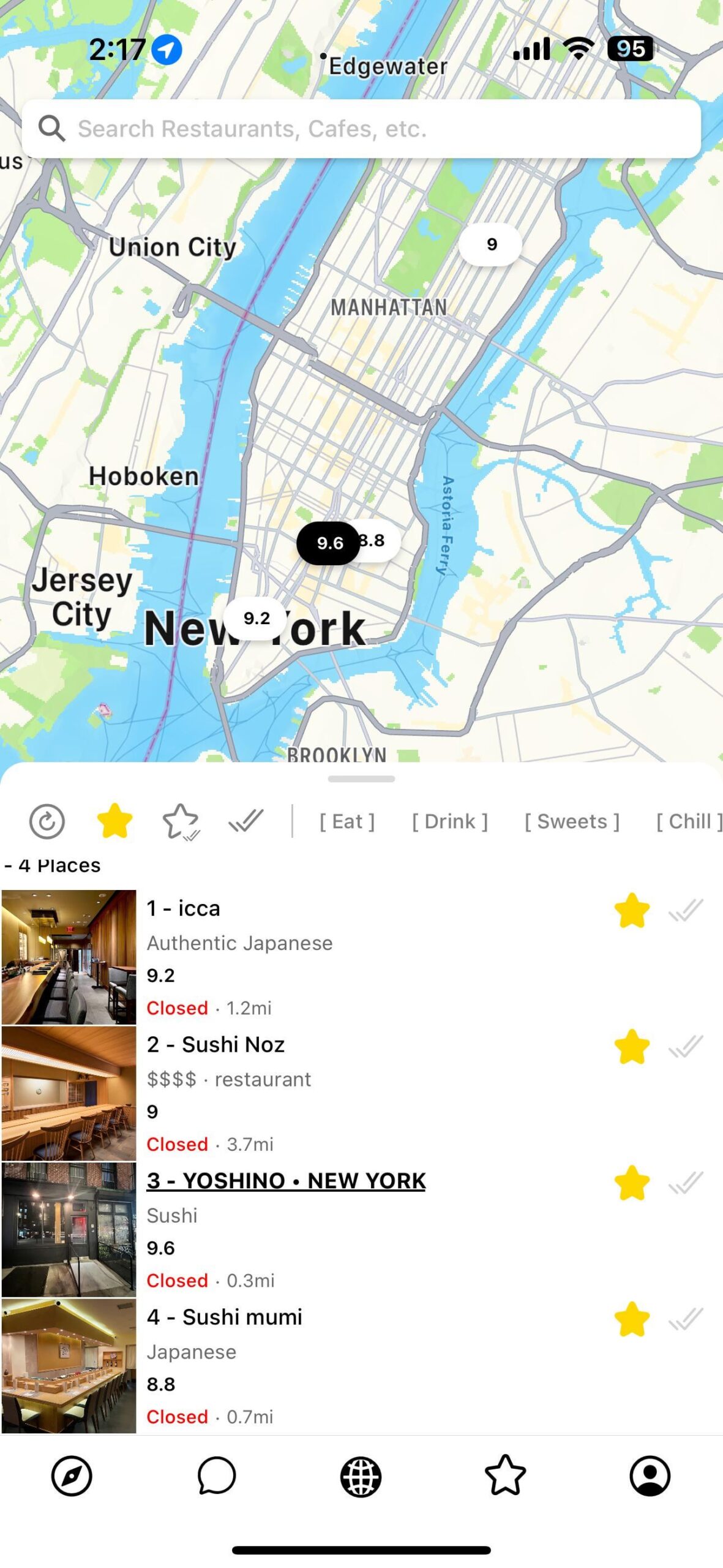723x1568 pixels.
Task: Toggle the yellow star favorites filter
Action: (x=114, y=821)
